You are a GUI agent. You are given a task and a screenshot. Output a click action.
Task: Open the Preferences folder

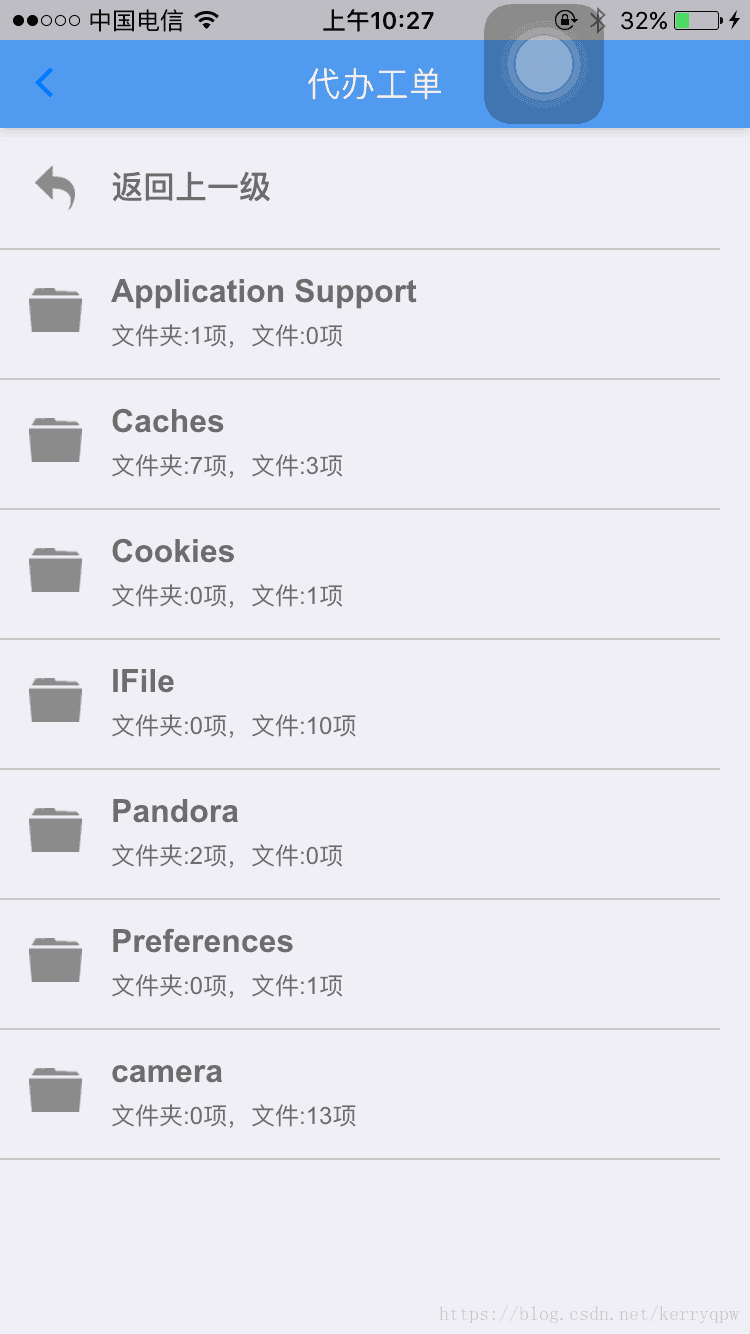point(360,964)
